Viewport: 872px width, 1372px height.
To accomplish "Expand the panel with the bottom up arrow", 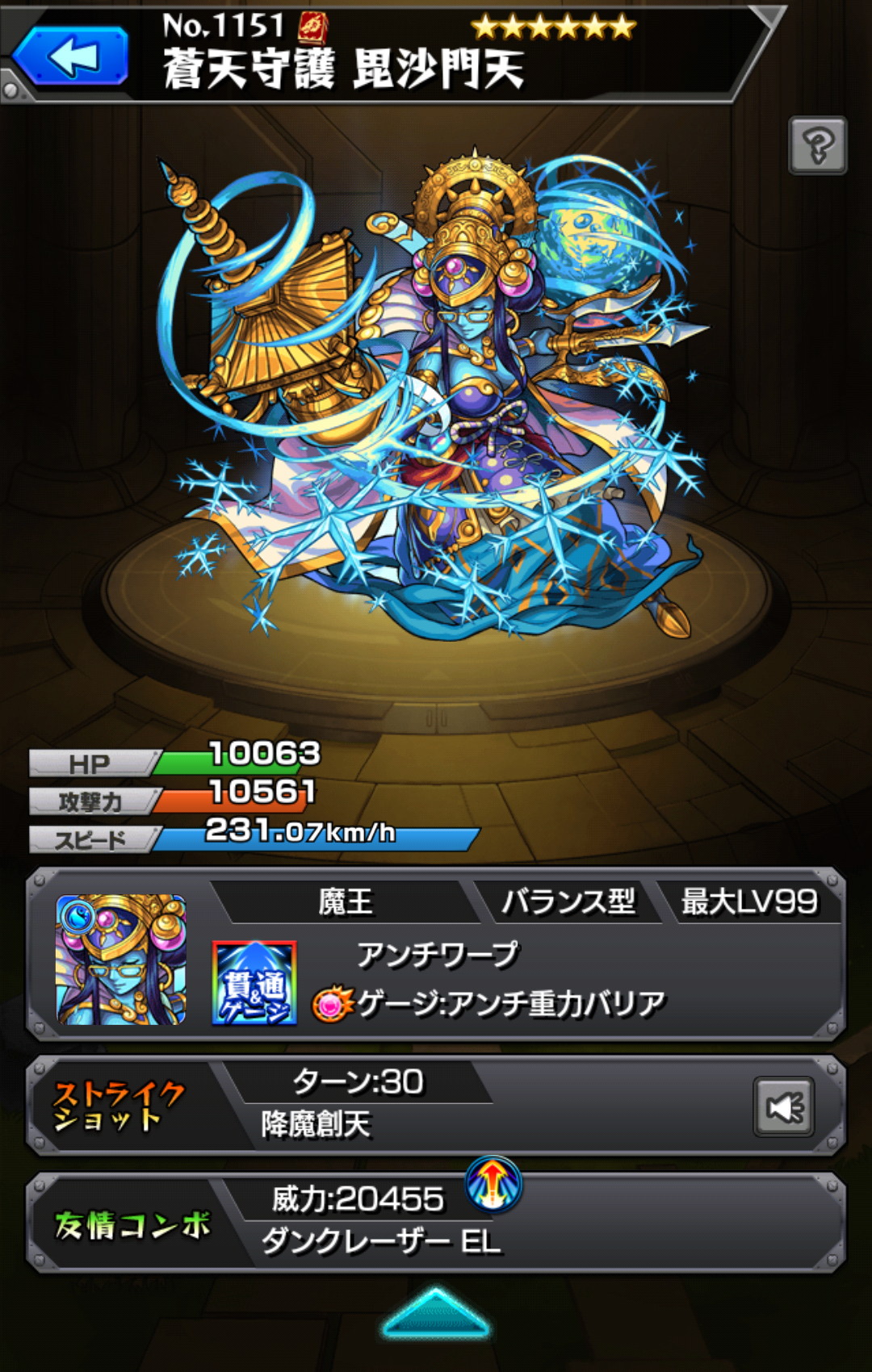I will (x=435, y=1313).
